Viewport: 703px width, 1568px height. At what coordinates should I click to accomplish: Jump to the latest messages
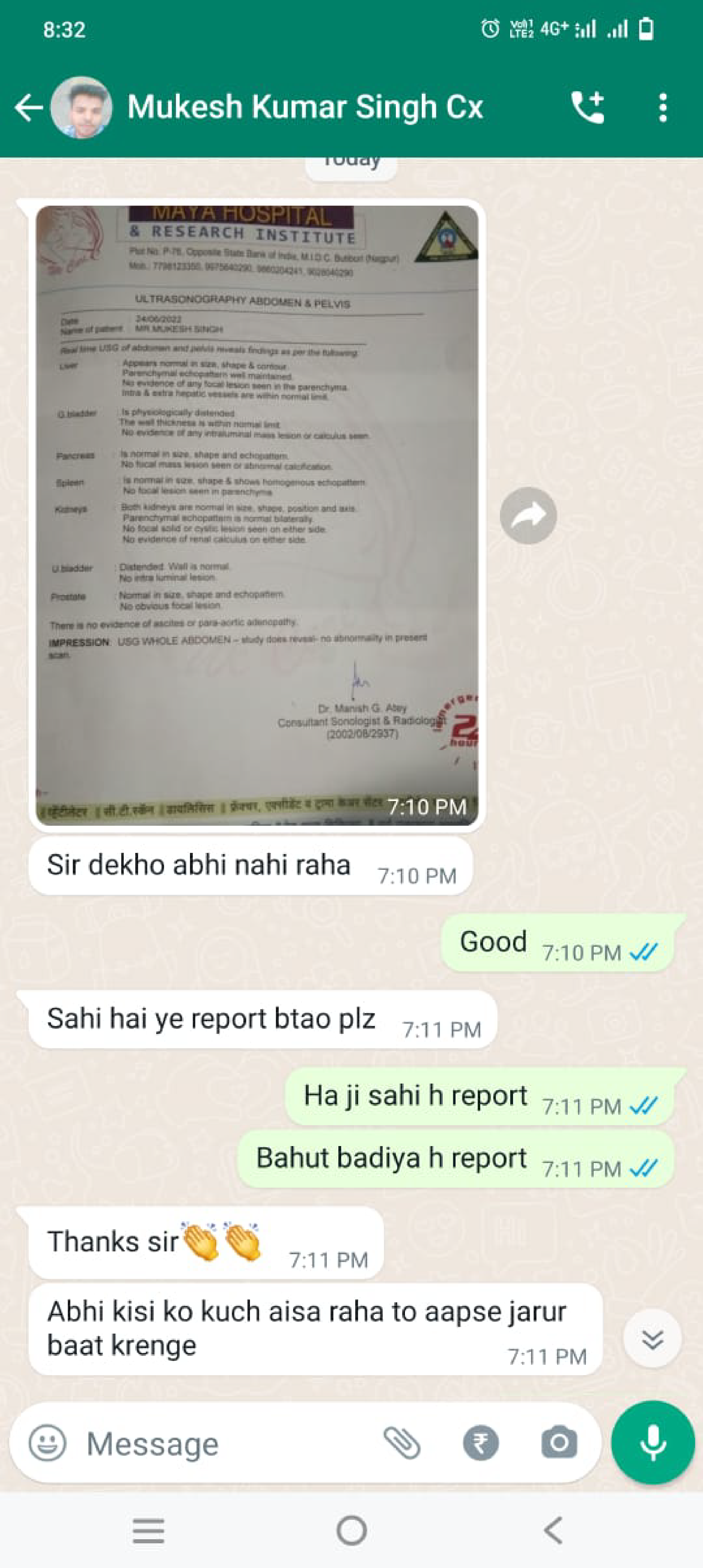(x=652, y=1339)
